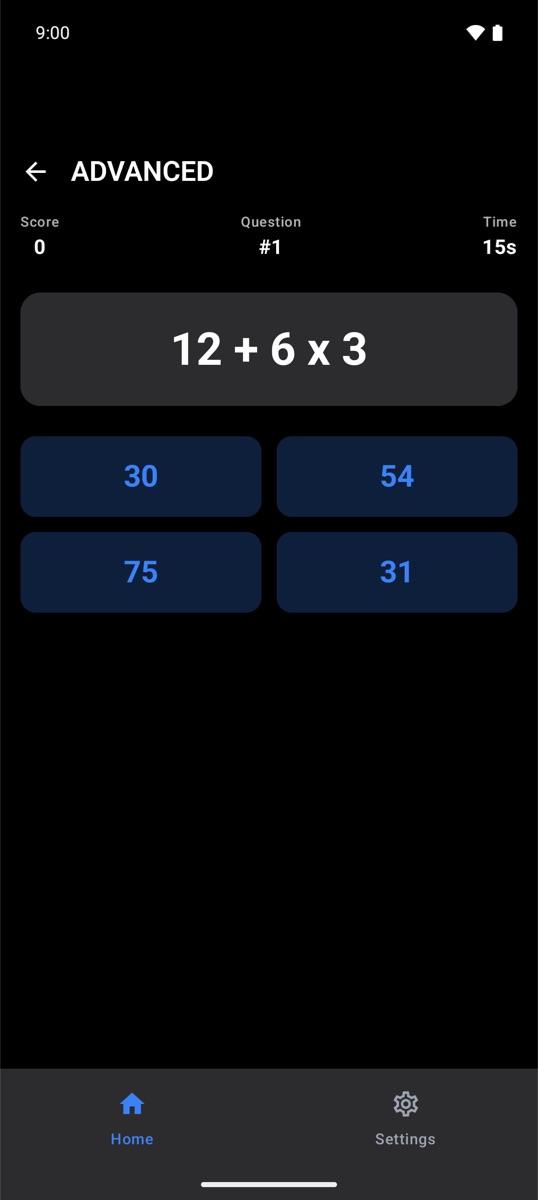Select 54 as the answer
Viewport: 538px width, 1200px height.
397,476
